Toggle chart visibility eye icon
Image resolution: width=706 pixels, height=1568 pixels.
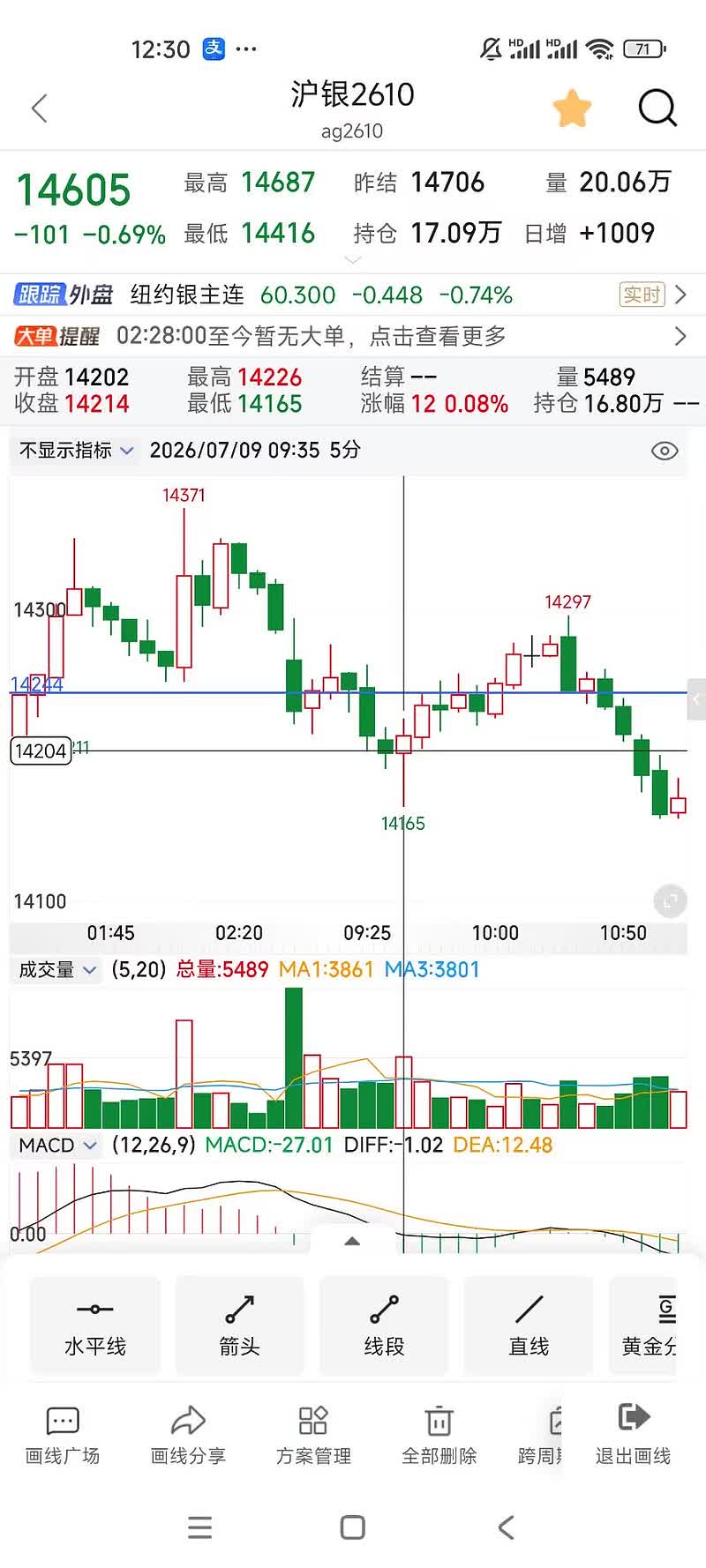click(x=665, y=451)
